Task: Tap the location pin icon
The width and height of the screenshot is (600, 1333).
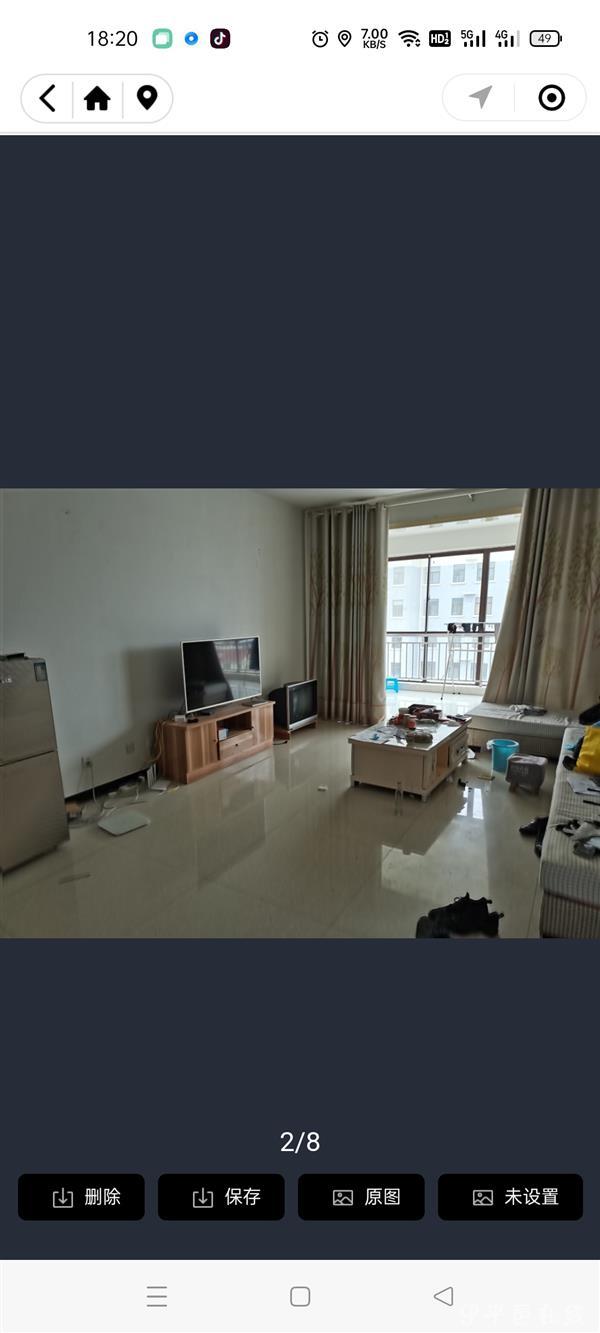Action: point(147,98)
